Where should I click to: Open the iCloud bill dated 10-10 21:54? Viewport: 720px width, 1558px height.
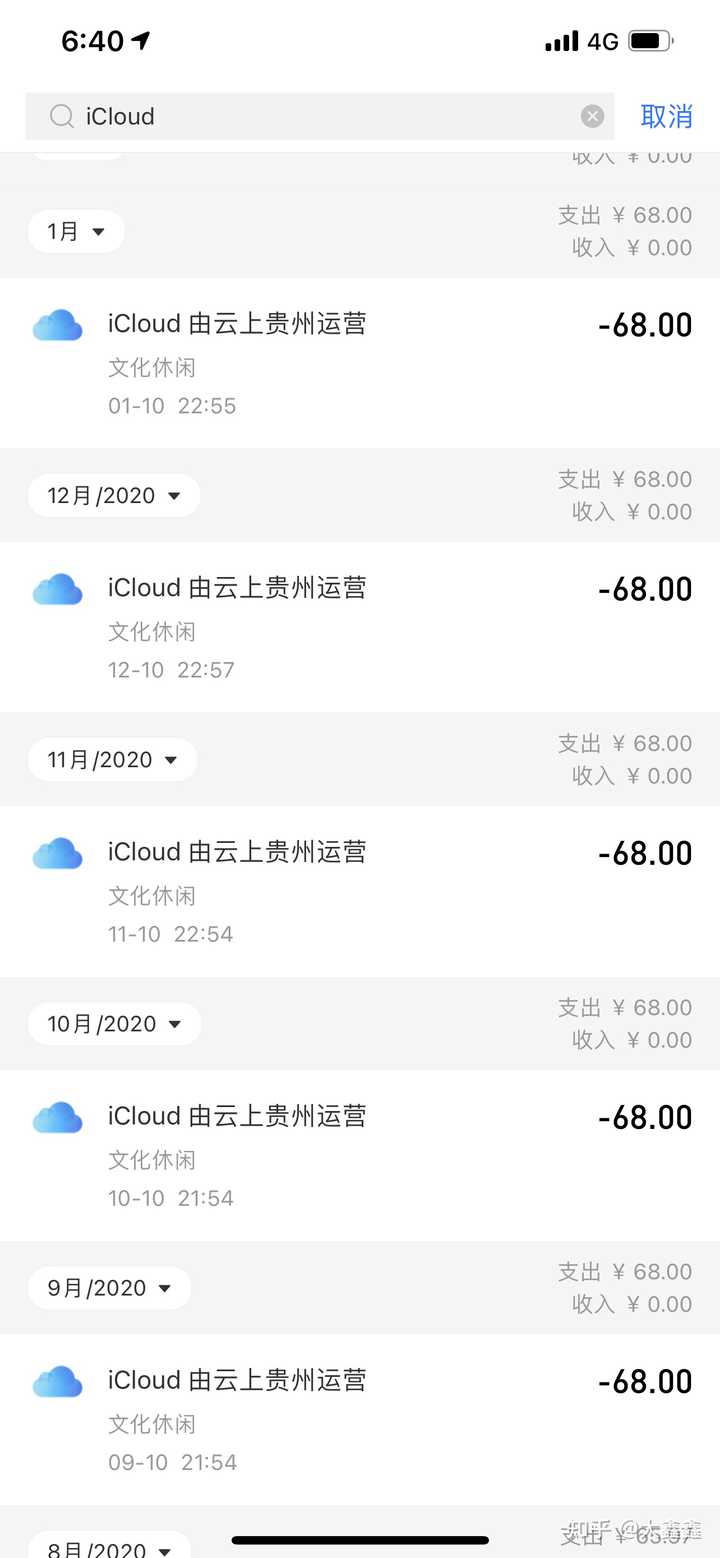pos(360,1155)
